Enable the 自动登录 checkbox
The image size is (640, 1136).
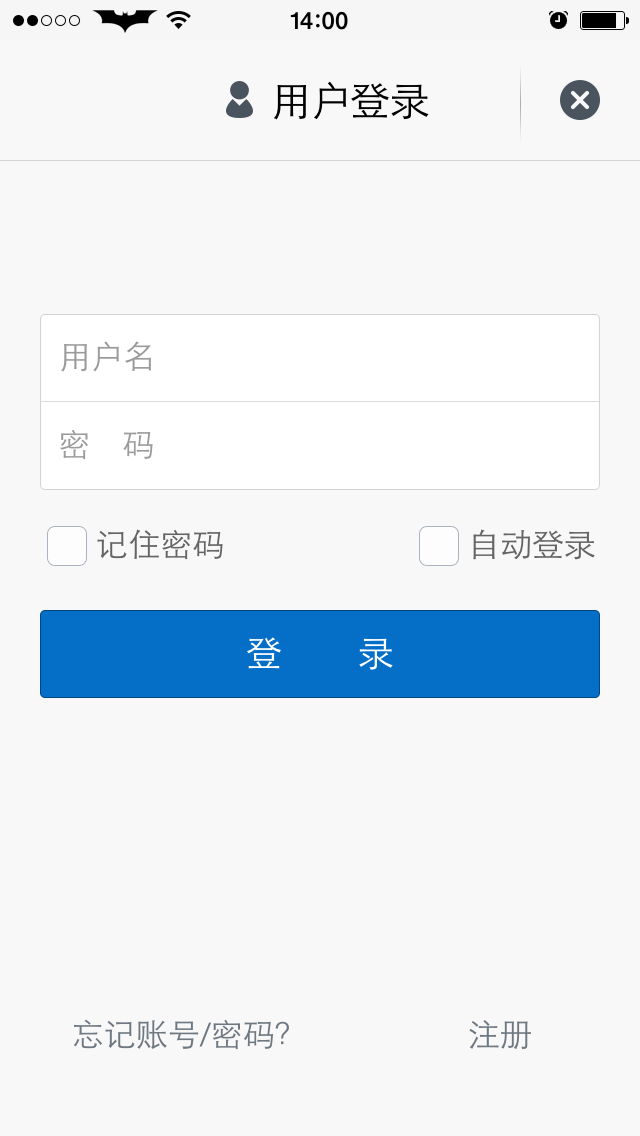pyautogui.click(x=439, y=546)
